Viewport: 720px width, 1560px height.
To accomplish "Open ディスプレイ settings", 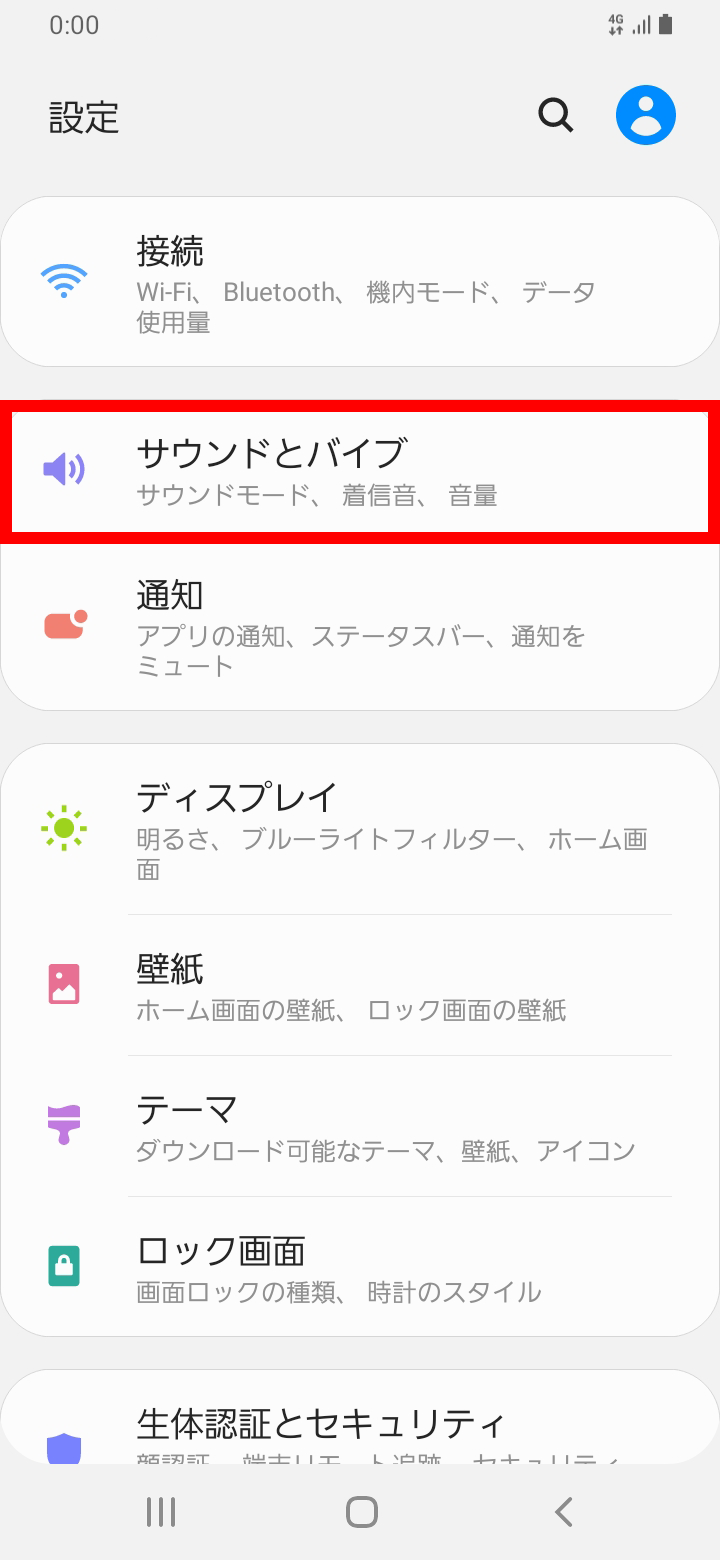I will 360,829.
